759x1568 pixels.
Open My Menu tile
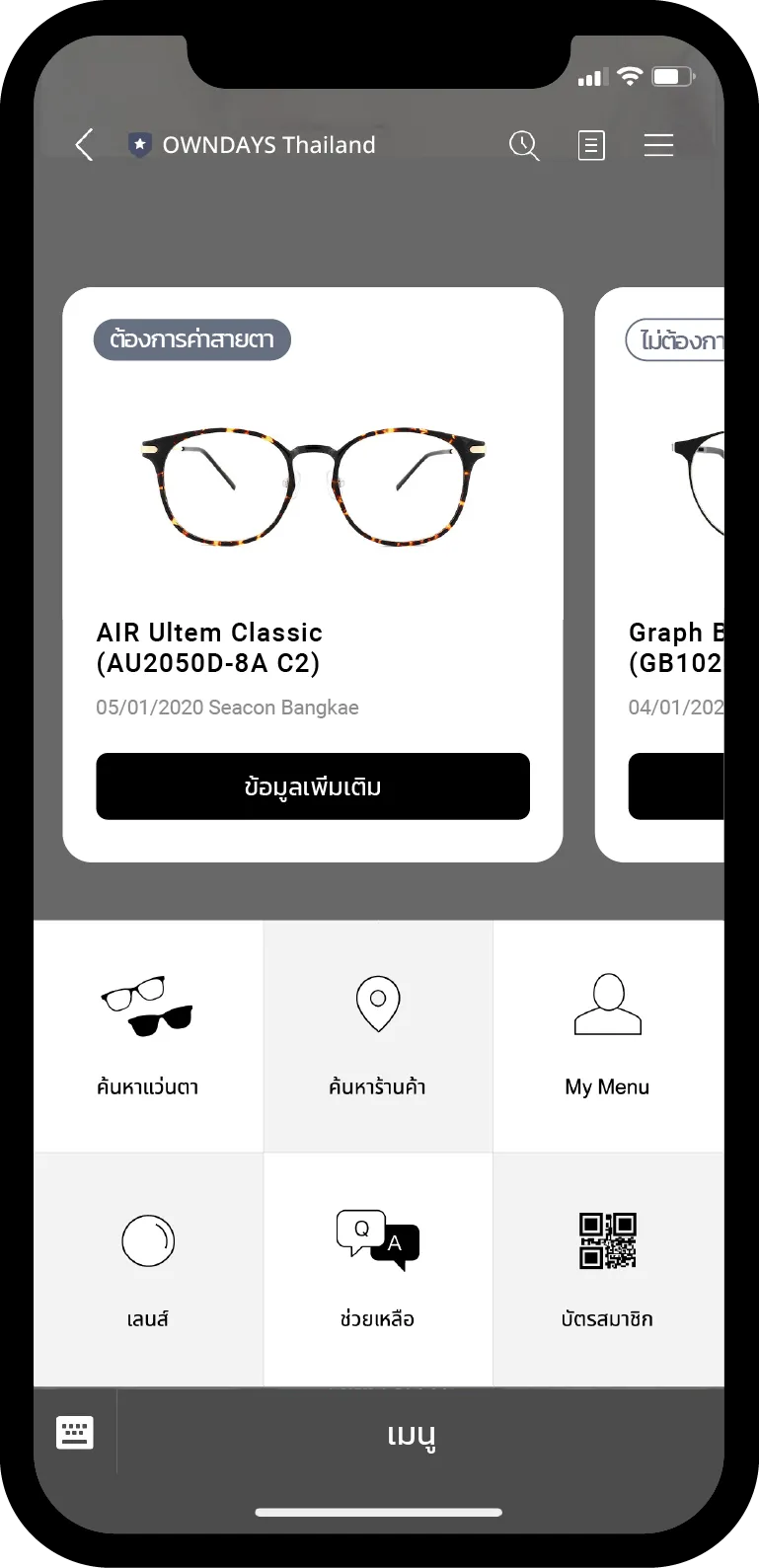tap(607, 1036)
